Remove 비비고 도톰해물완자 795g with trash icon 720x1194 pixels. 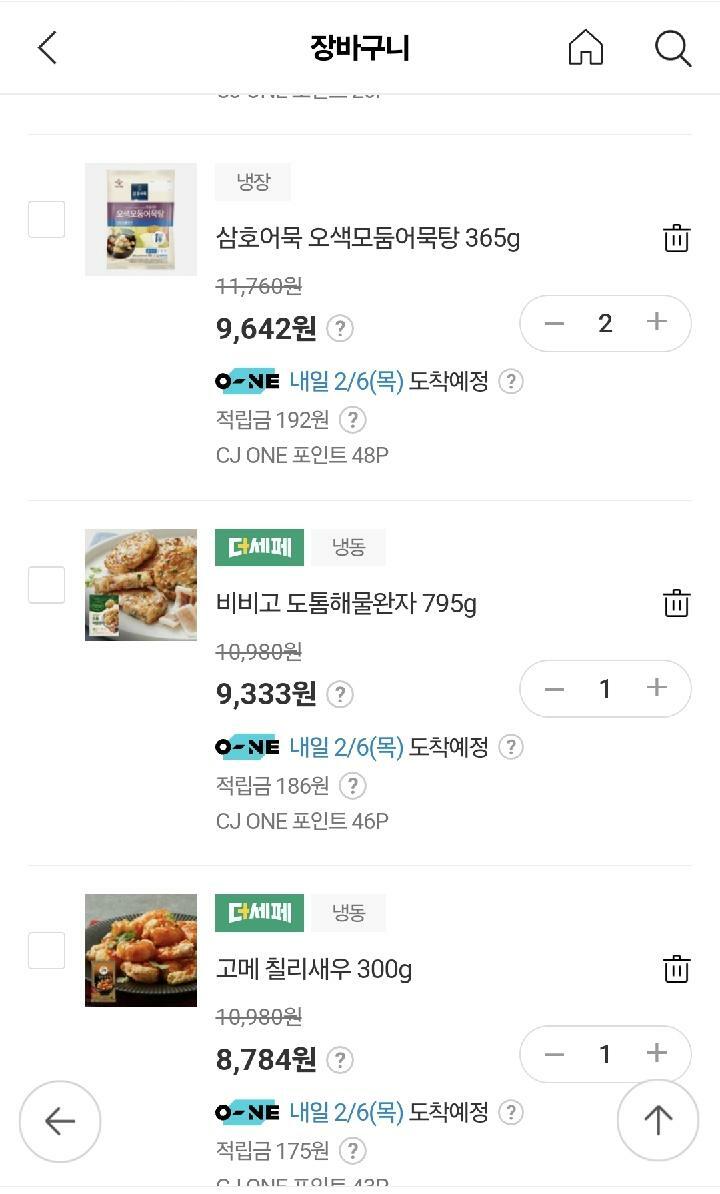pyautogui.click(x=676, y=603)
